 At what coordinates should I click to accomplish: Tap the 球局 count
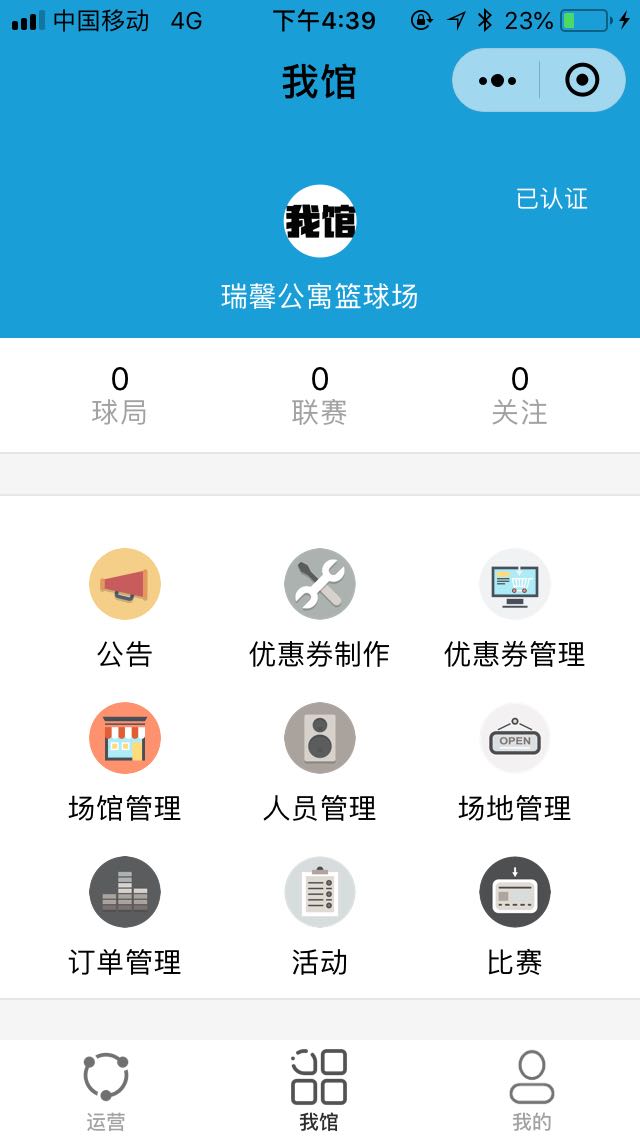120,396
